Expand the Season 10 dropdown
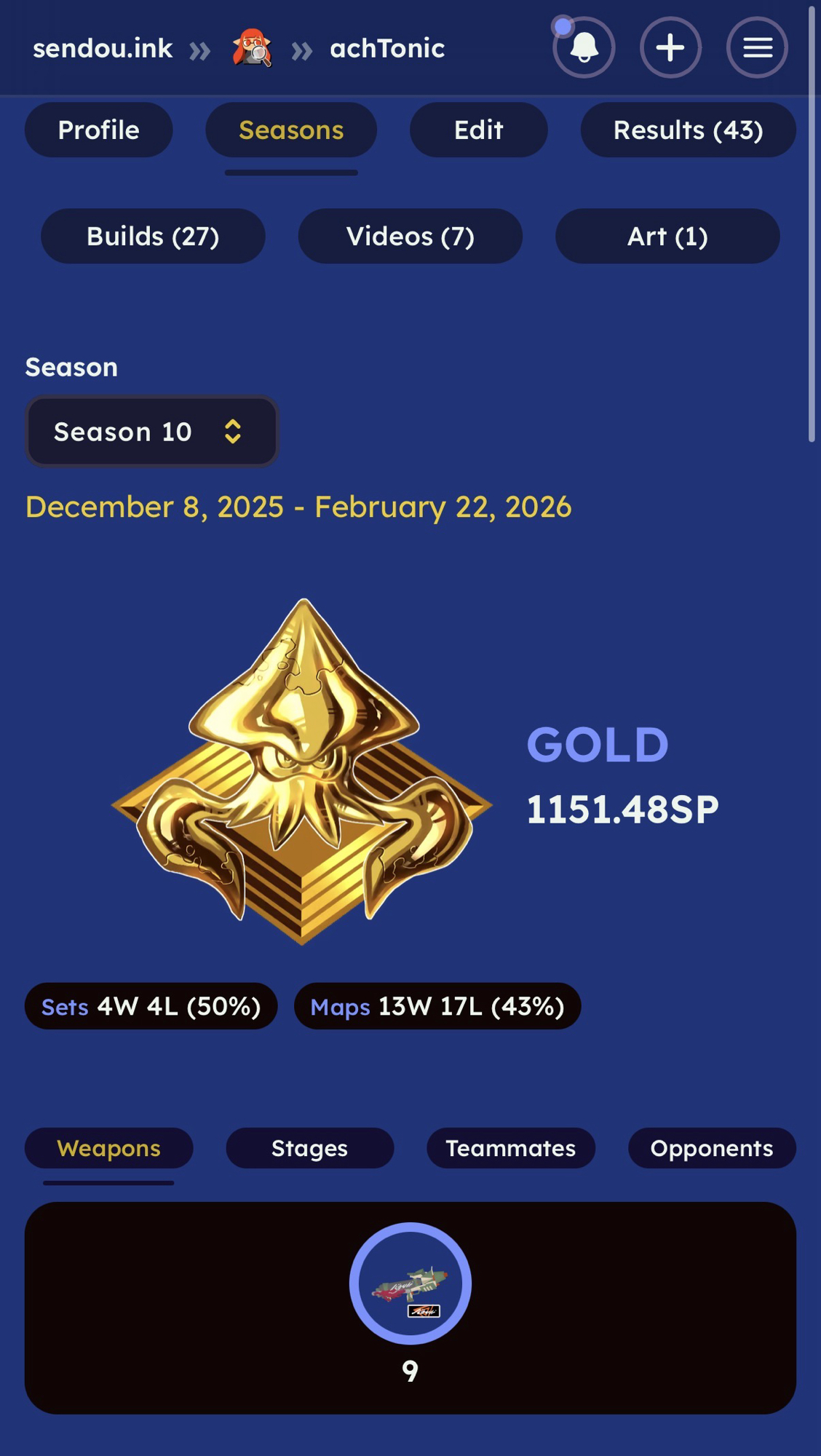Viewport: 821px width, 1456px height. [x=152, y=432]
